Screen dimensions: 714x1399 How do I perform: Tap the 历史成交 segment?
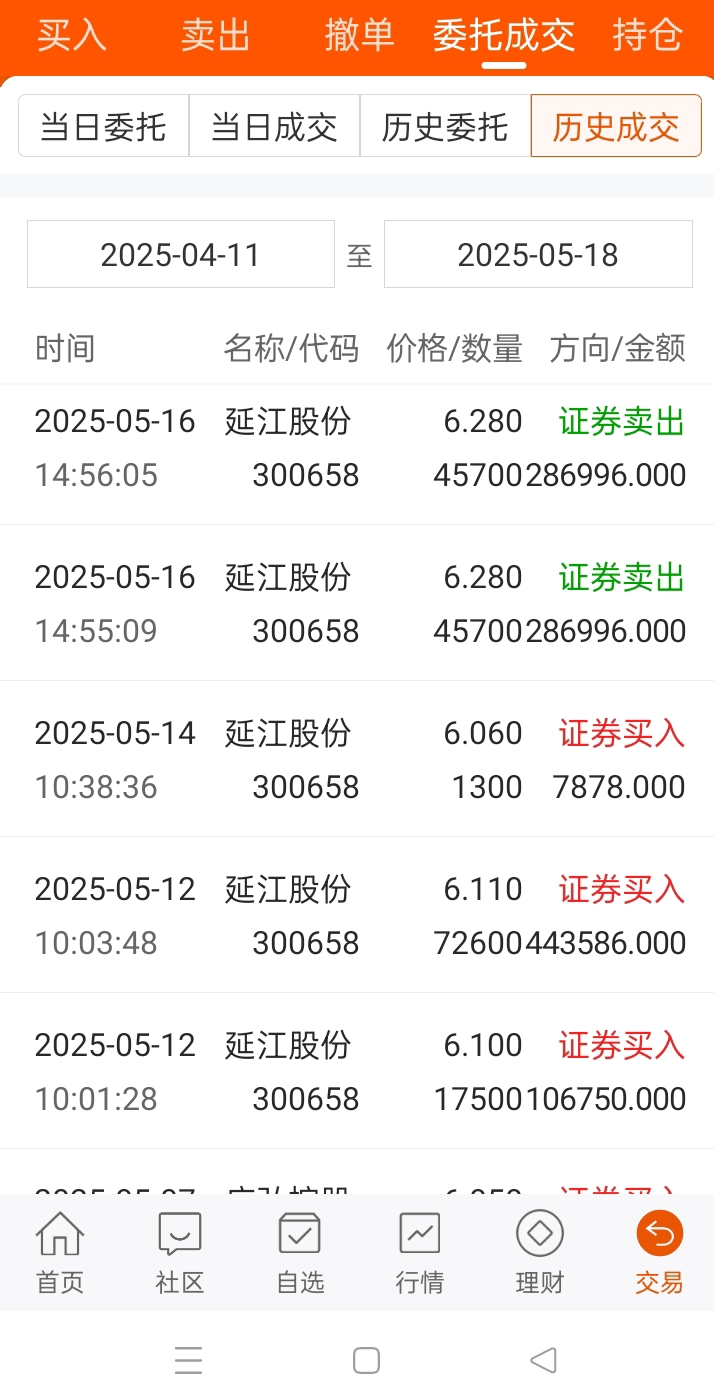tap(616, 127)
